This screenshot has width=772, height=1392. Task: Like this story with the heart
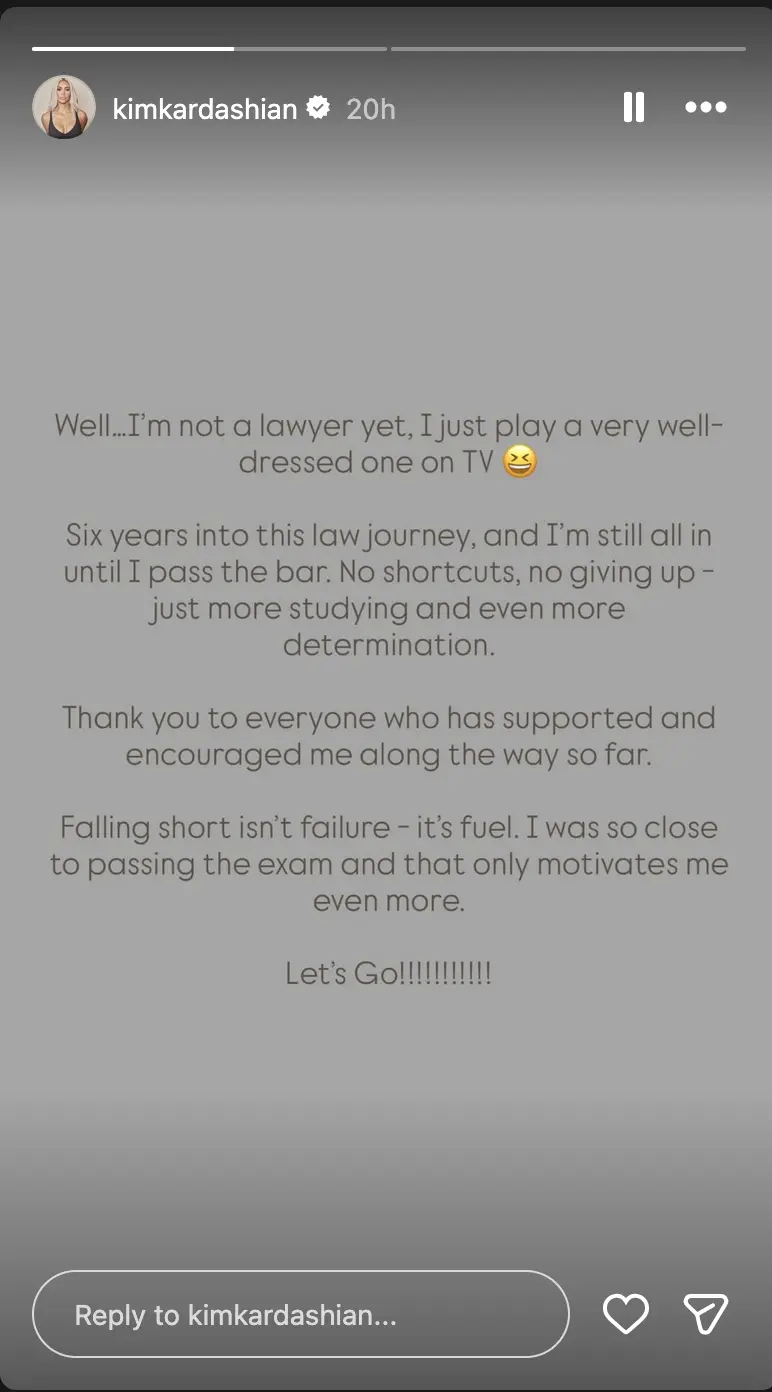pos(626,1313)
